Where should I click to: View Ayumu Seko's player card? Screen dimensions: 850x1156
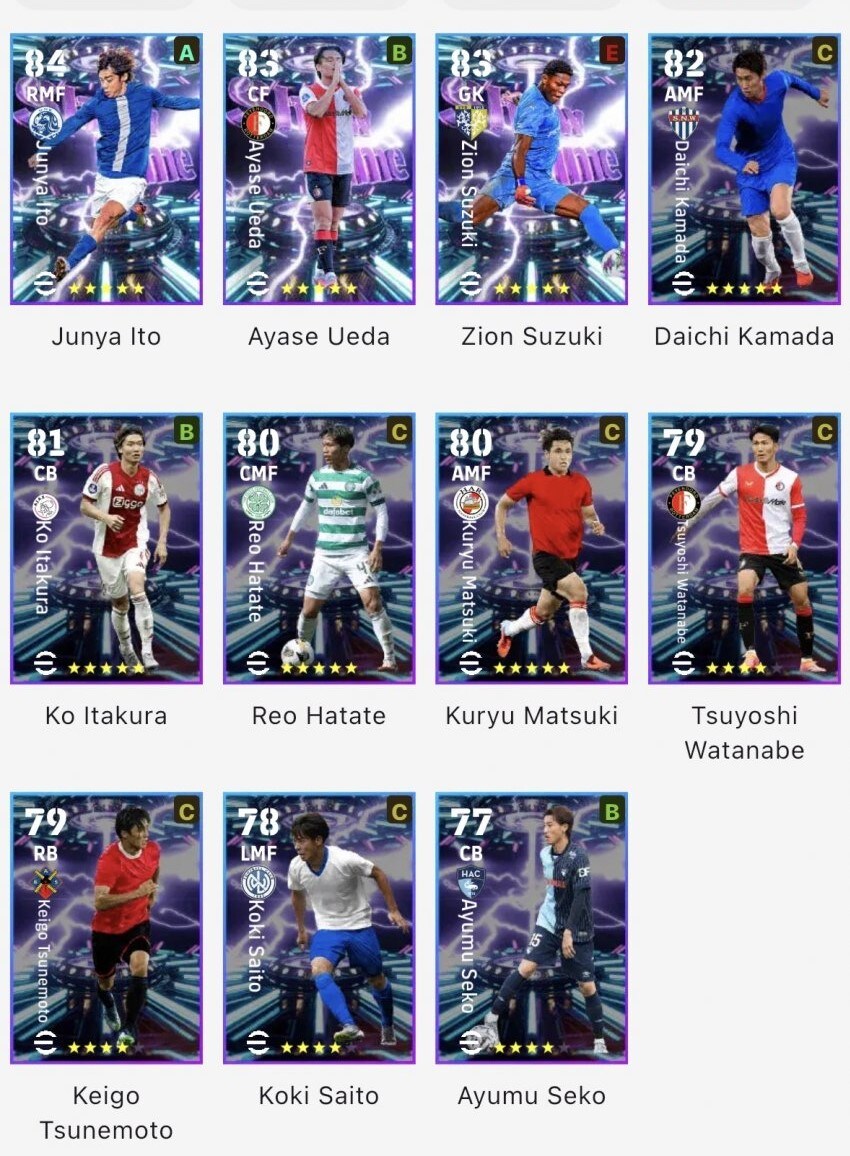click(x=531, y=928)
